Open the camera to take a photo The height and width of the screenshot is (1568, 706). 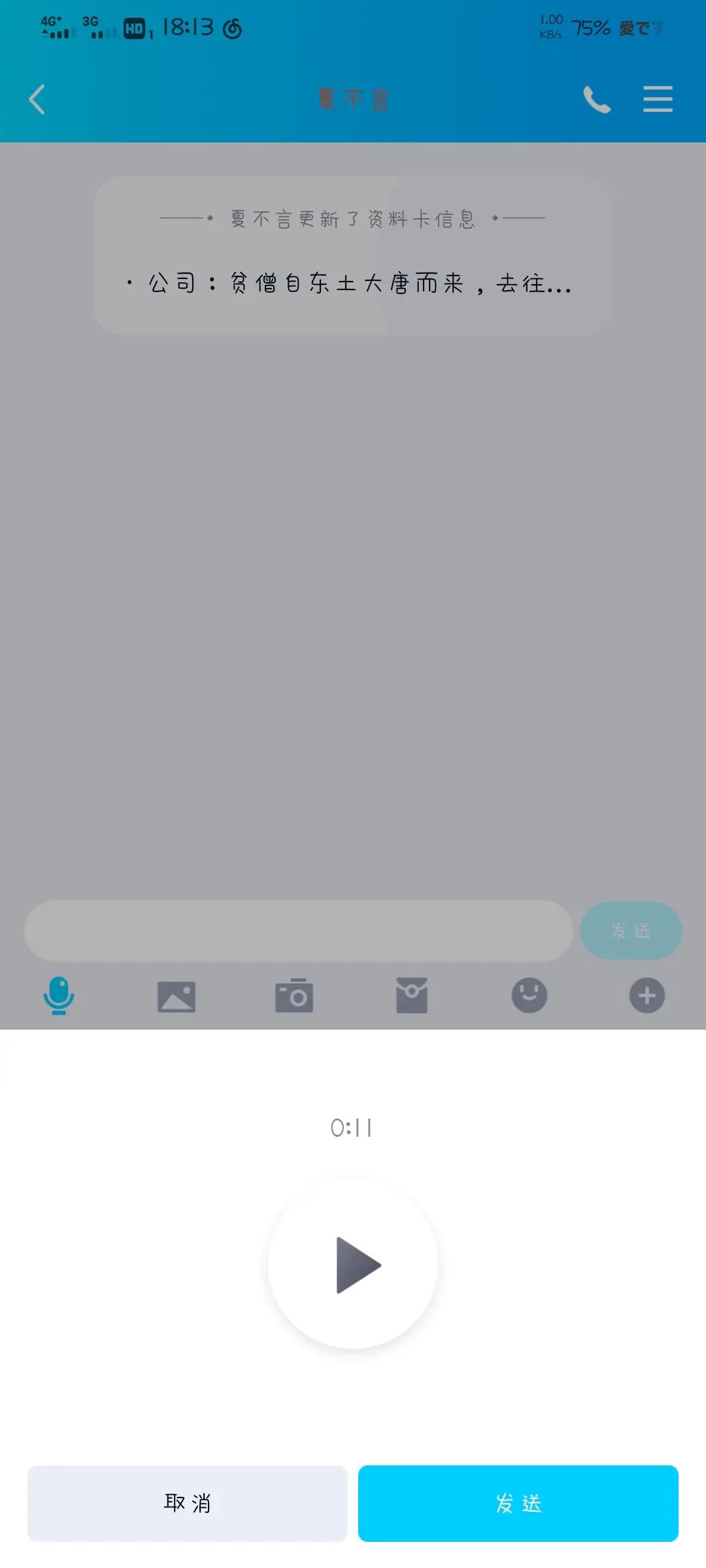(x=294, y=996)
